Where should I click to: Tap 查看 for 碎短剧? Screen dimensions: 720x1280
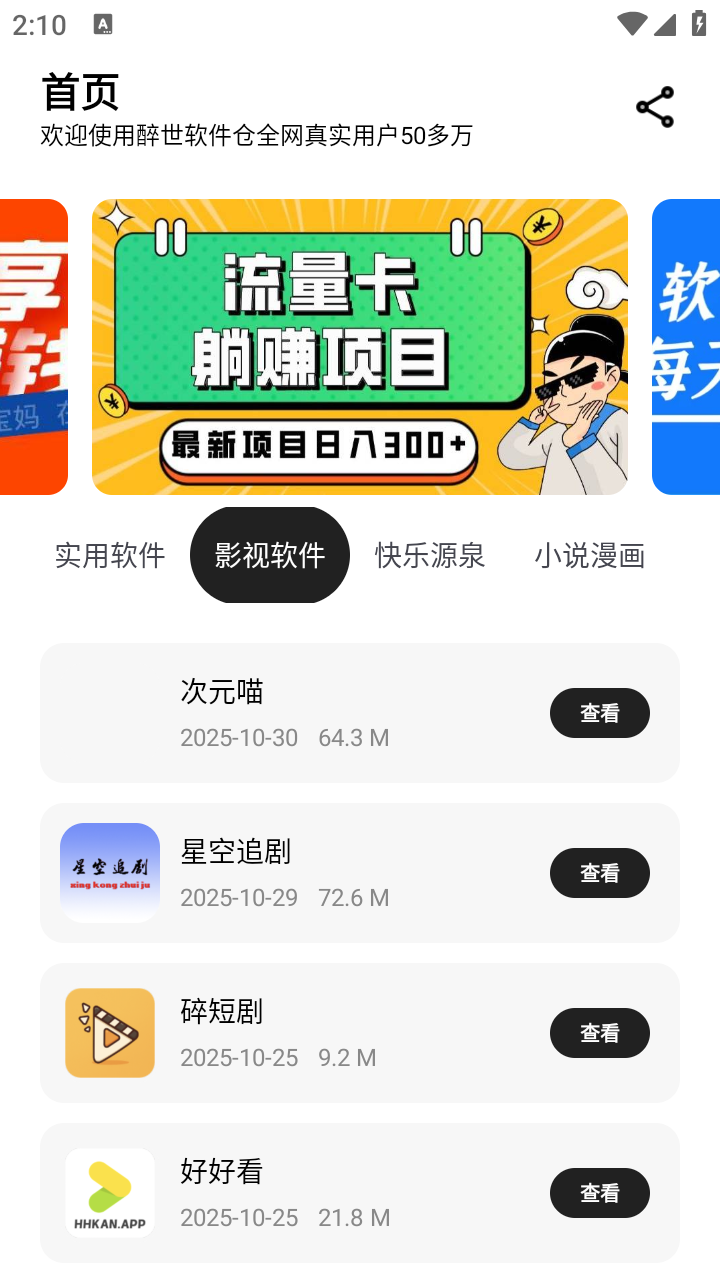pos(599,1032)
